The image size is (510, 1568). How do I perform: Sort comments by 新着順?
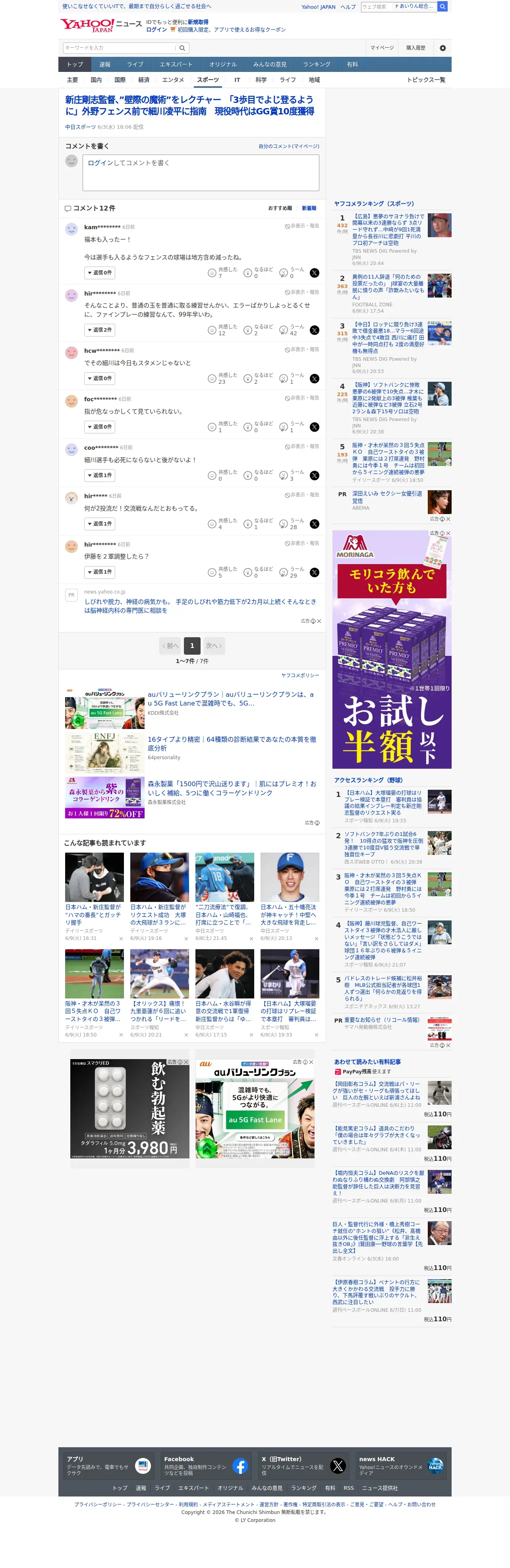(x=309, y=208)
